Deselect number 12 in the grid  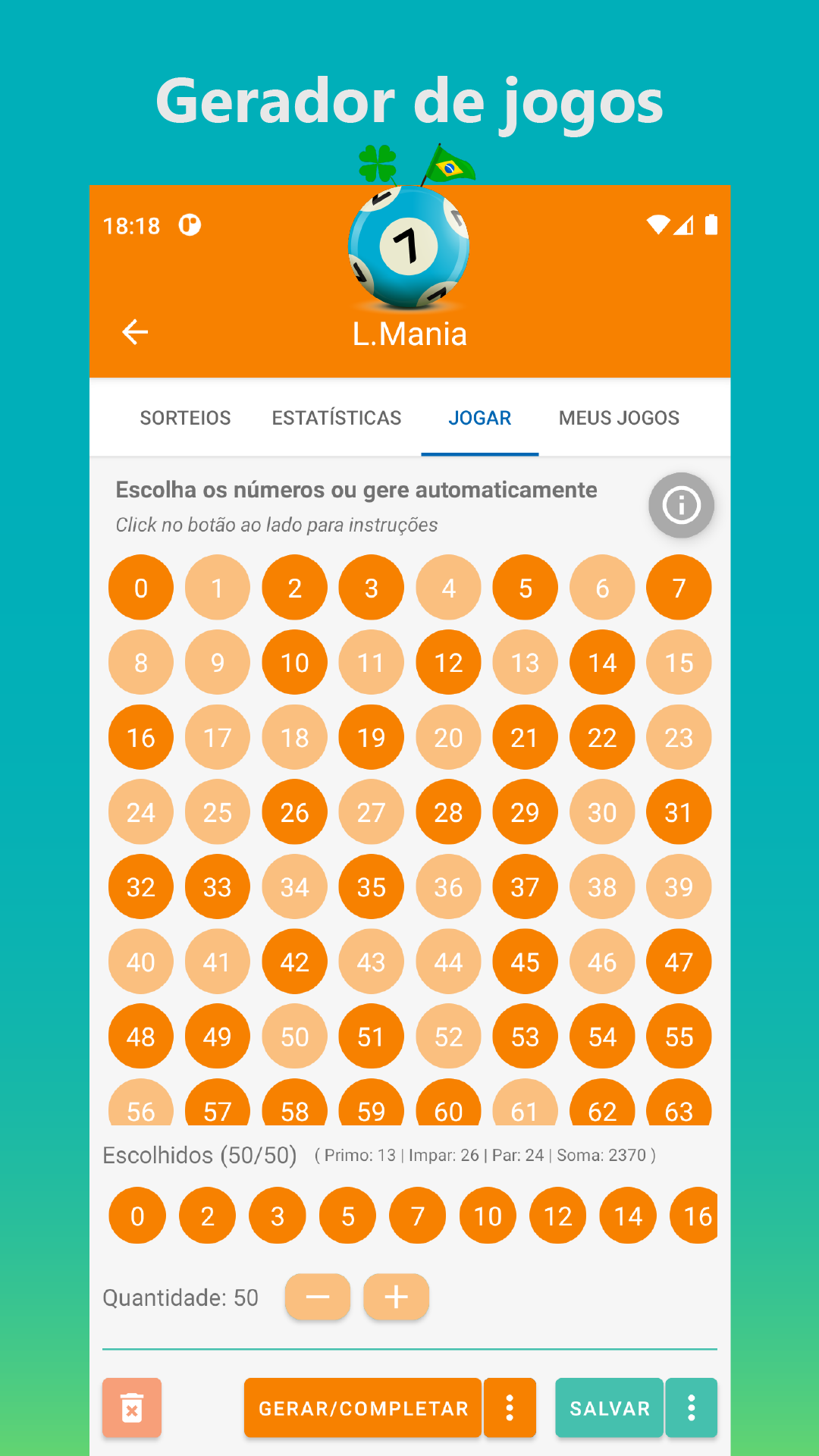tap(448, 662)
